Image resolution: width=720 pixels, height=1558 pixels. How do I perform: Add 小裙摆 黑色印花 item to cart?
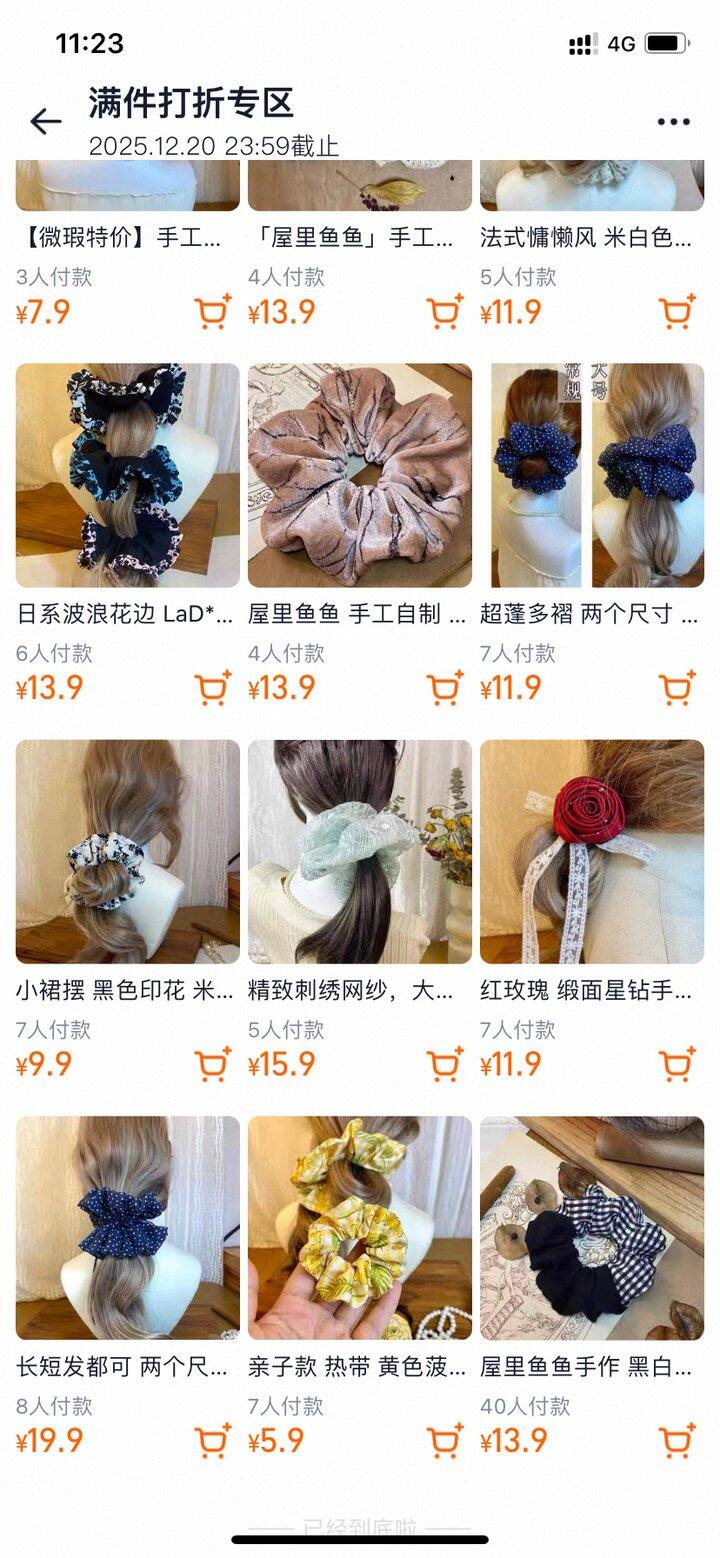point(212,1064)
